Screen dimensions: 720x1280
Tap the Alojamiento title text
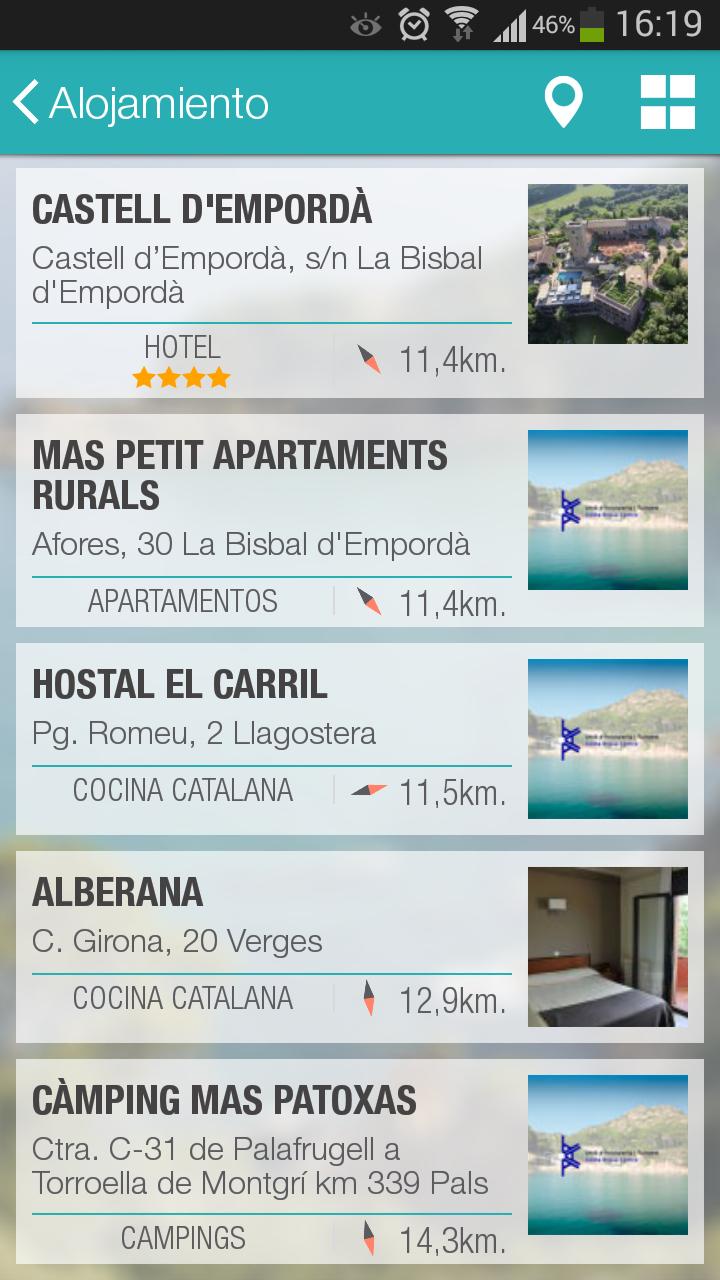tap(160, 101)
